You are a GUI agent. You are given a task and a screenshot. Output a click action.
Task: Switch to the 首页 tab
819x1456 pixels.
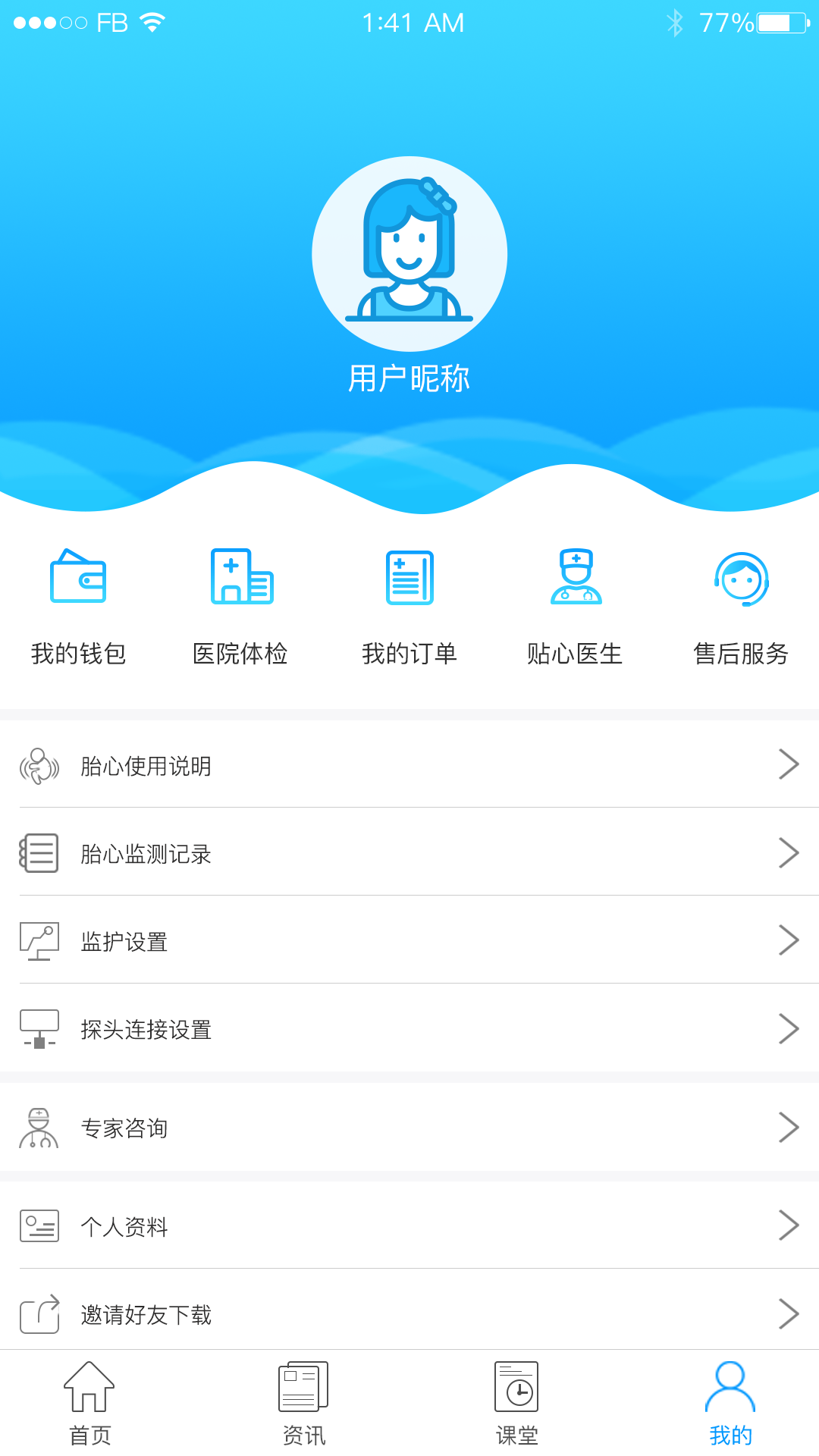[x=89, y=1403]
